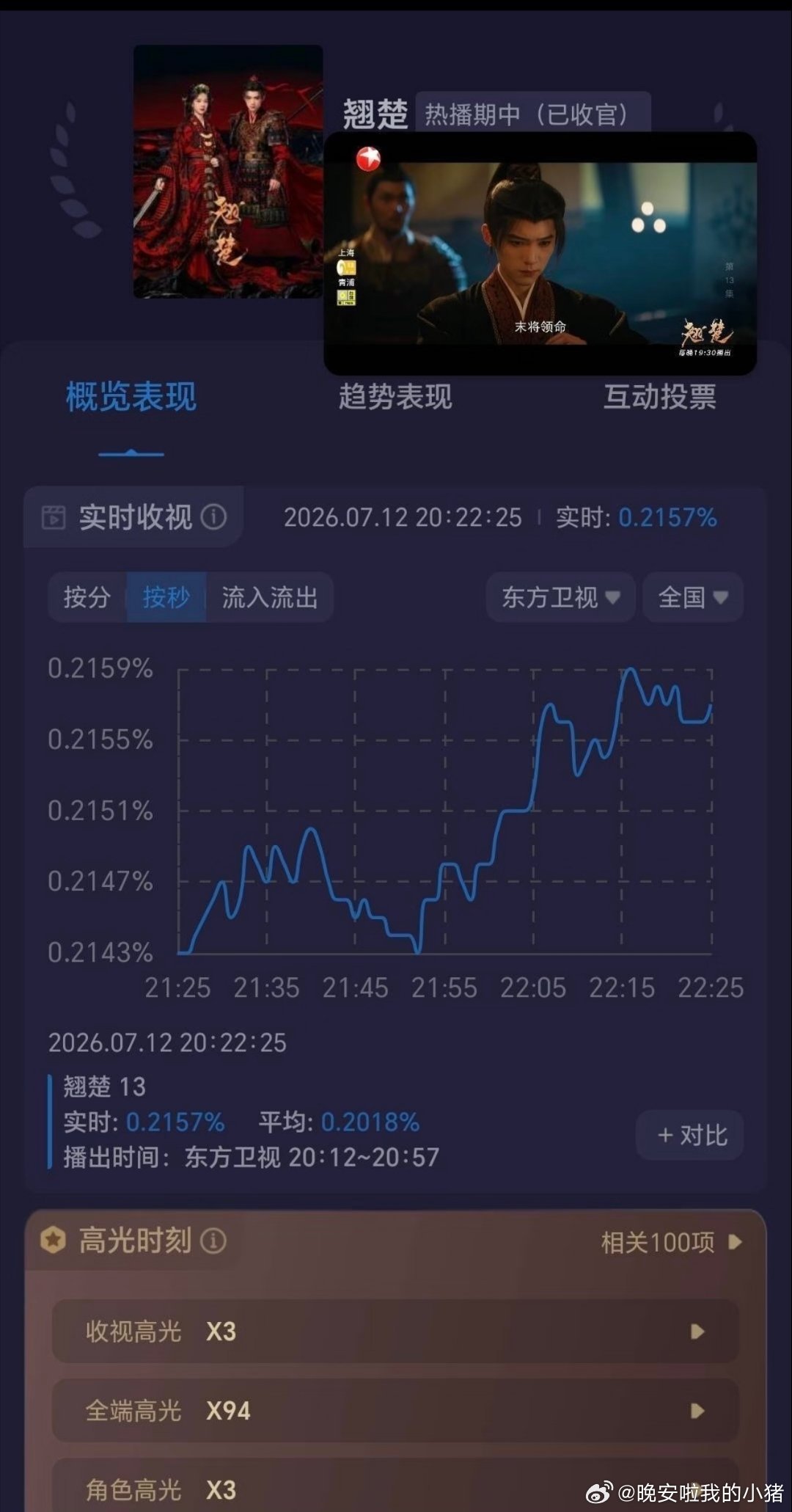Switch chart to 按分 view

[x=87, y=597]
